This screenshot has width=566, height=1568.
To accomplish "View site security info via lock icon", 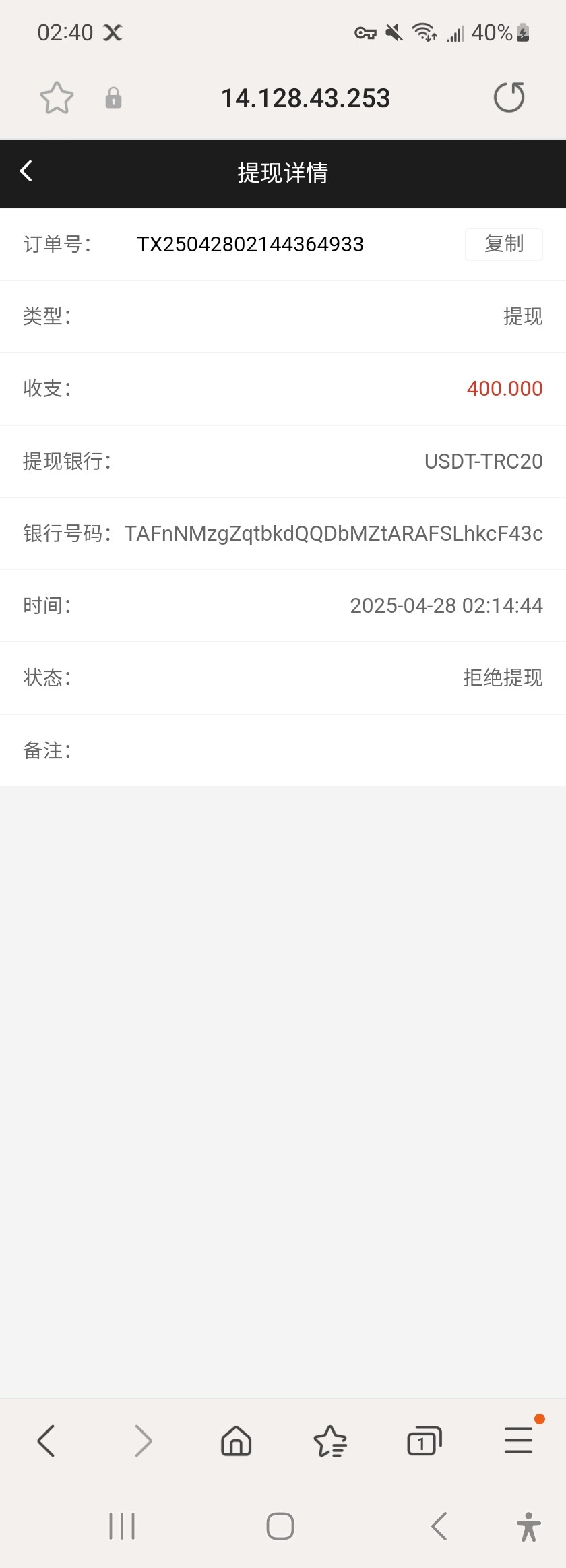I will pyautogui.click(x=113, y=98).
